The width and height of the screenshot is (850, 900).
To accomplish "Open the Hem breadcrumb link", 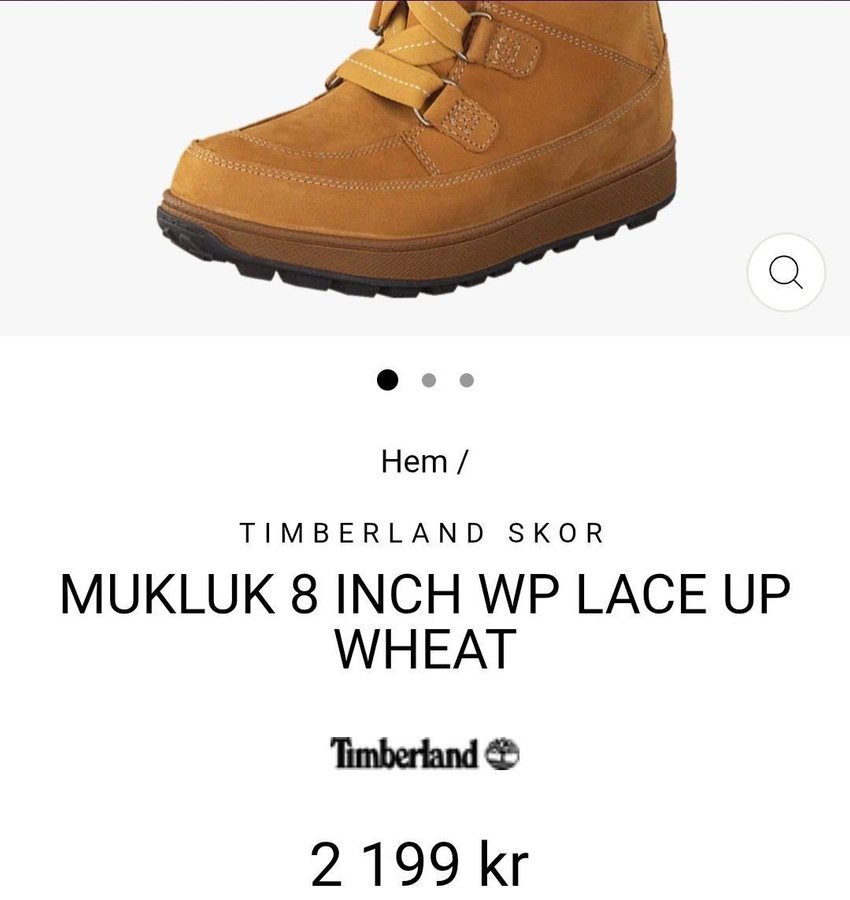I will coord(413,462).
